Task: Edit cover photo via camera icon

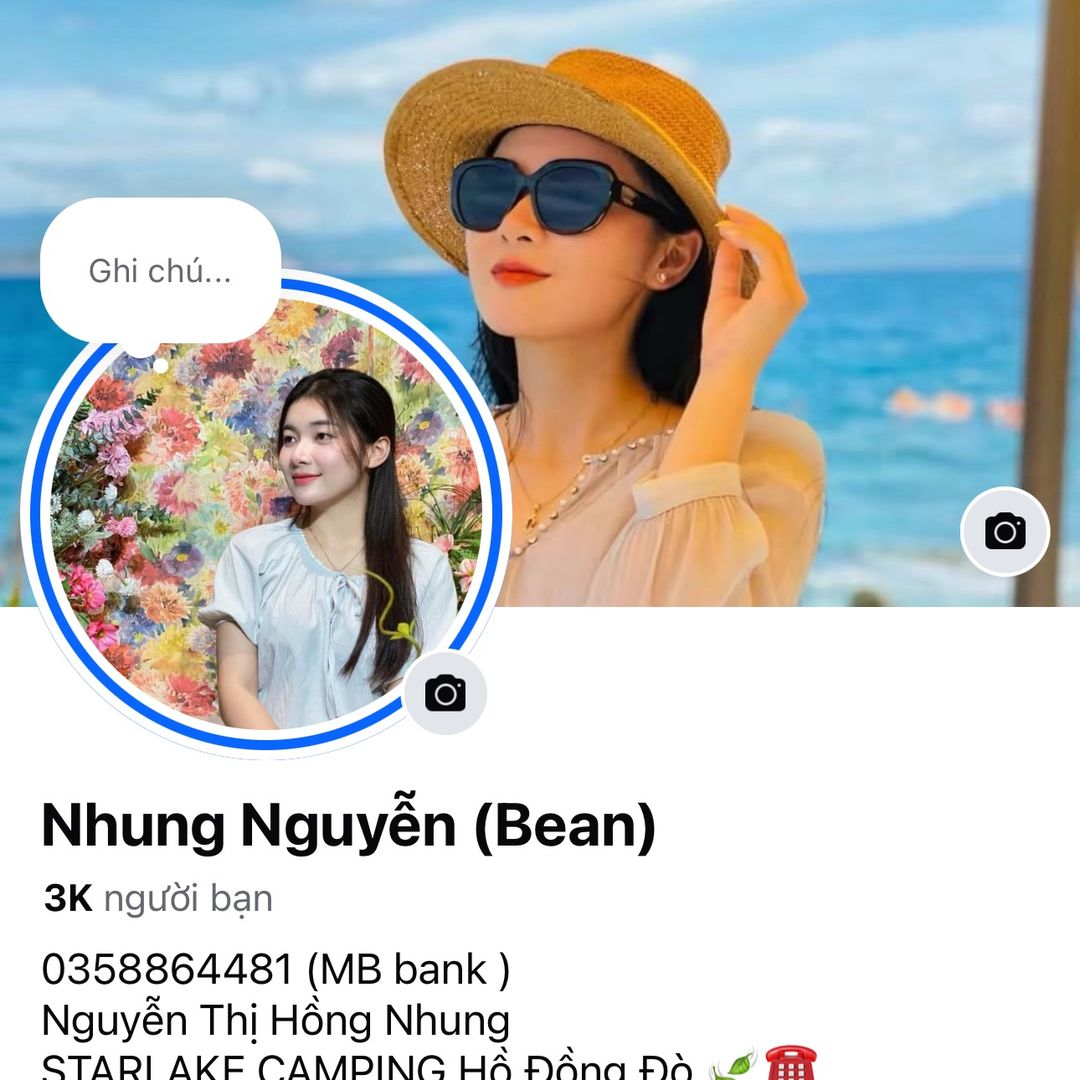Action: tap(1005, 531)
